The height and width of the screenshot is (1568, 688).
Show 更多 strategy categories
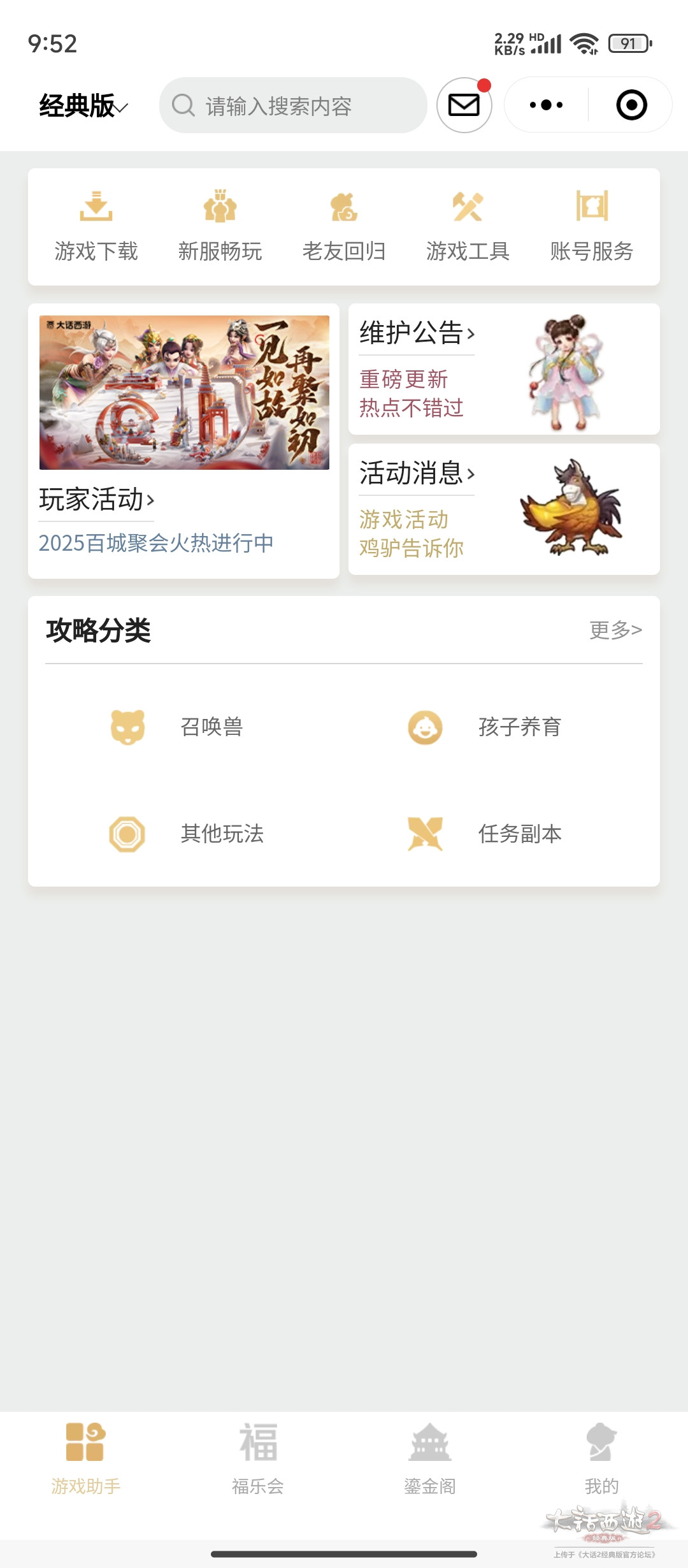click(x=615, y=630)
